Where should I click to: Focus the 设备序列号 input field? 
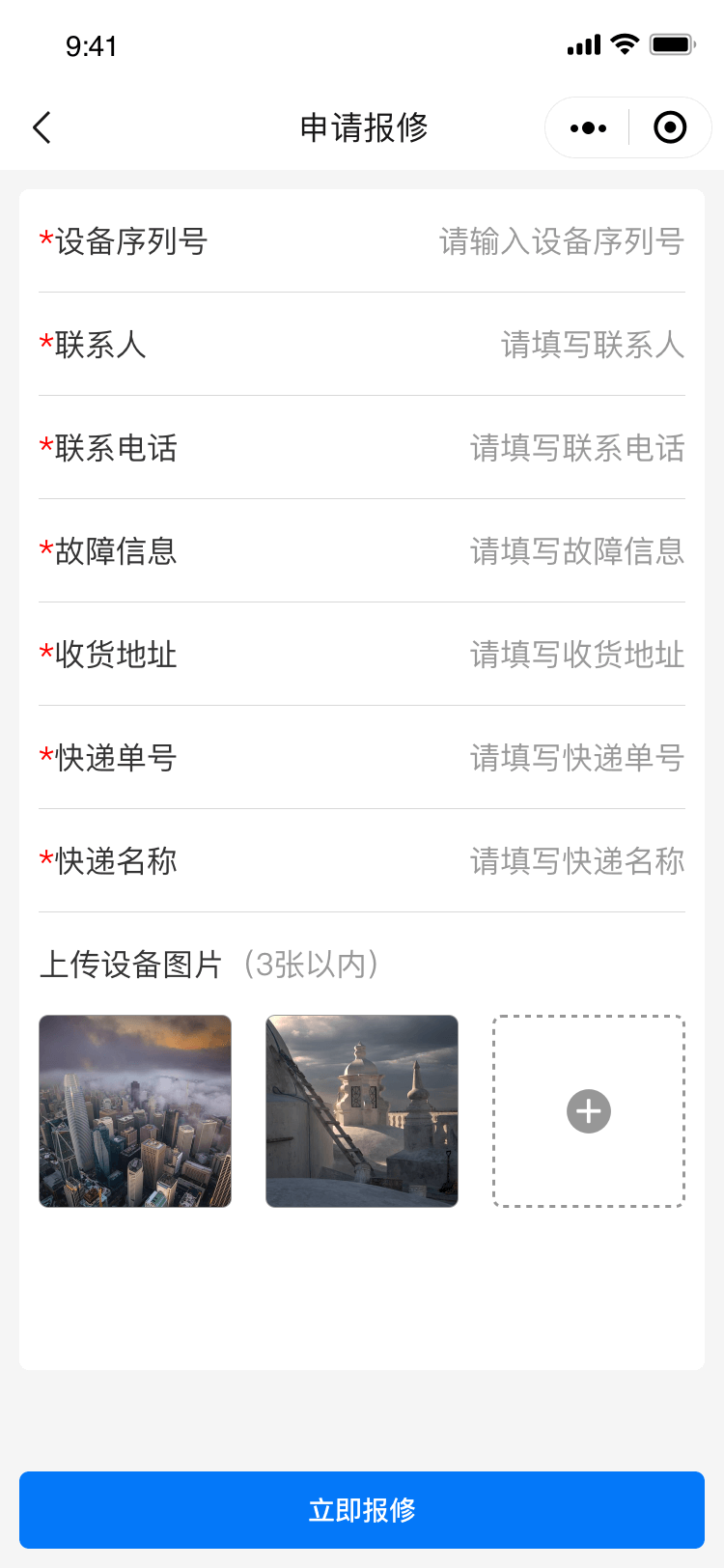(561, 241)
